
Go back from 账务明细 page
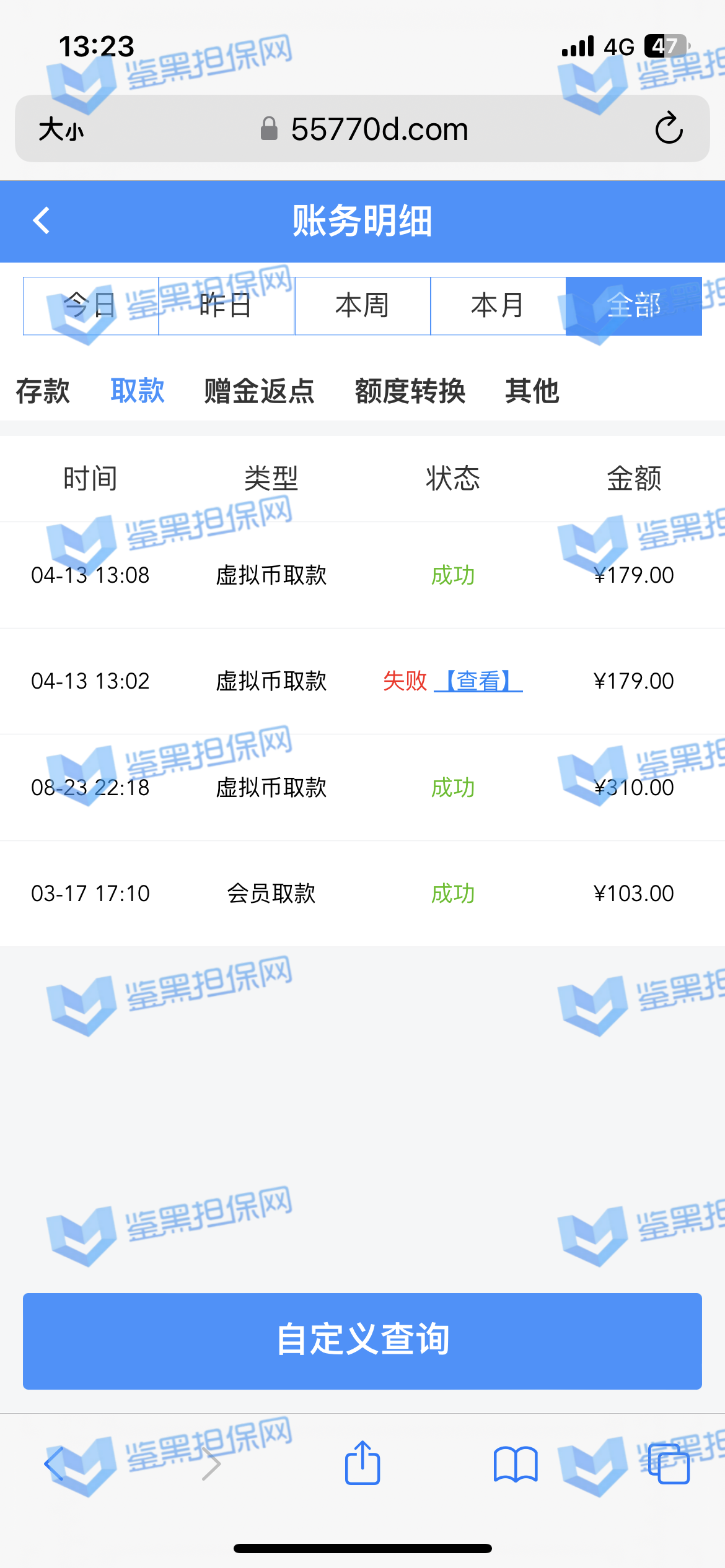coord(42,220)
